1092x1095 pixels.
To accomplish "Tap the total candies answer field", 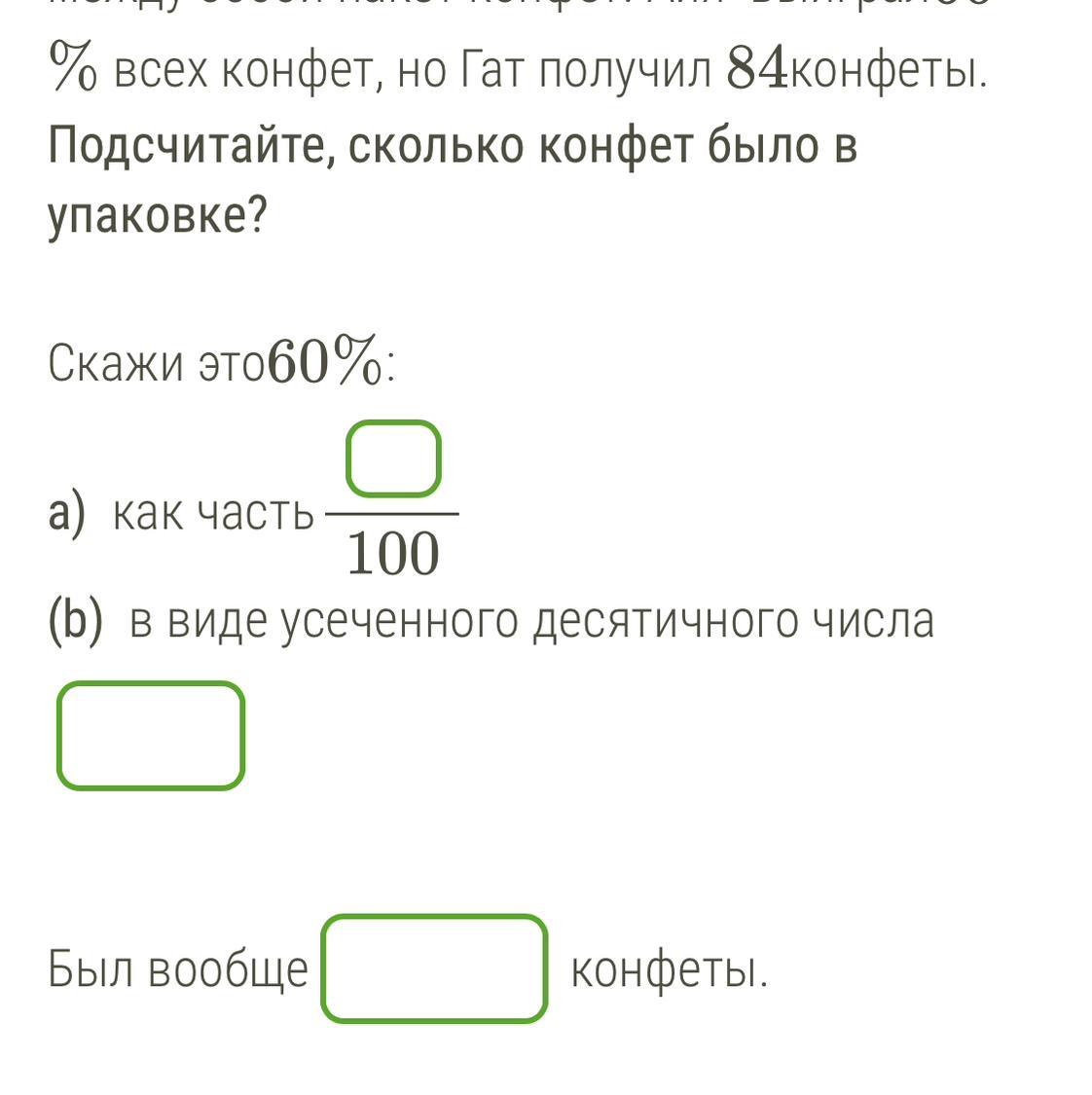I will [434, 968].
